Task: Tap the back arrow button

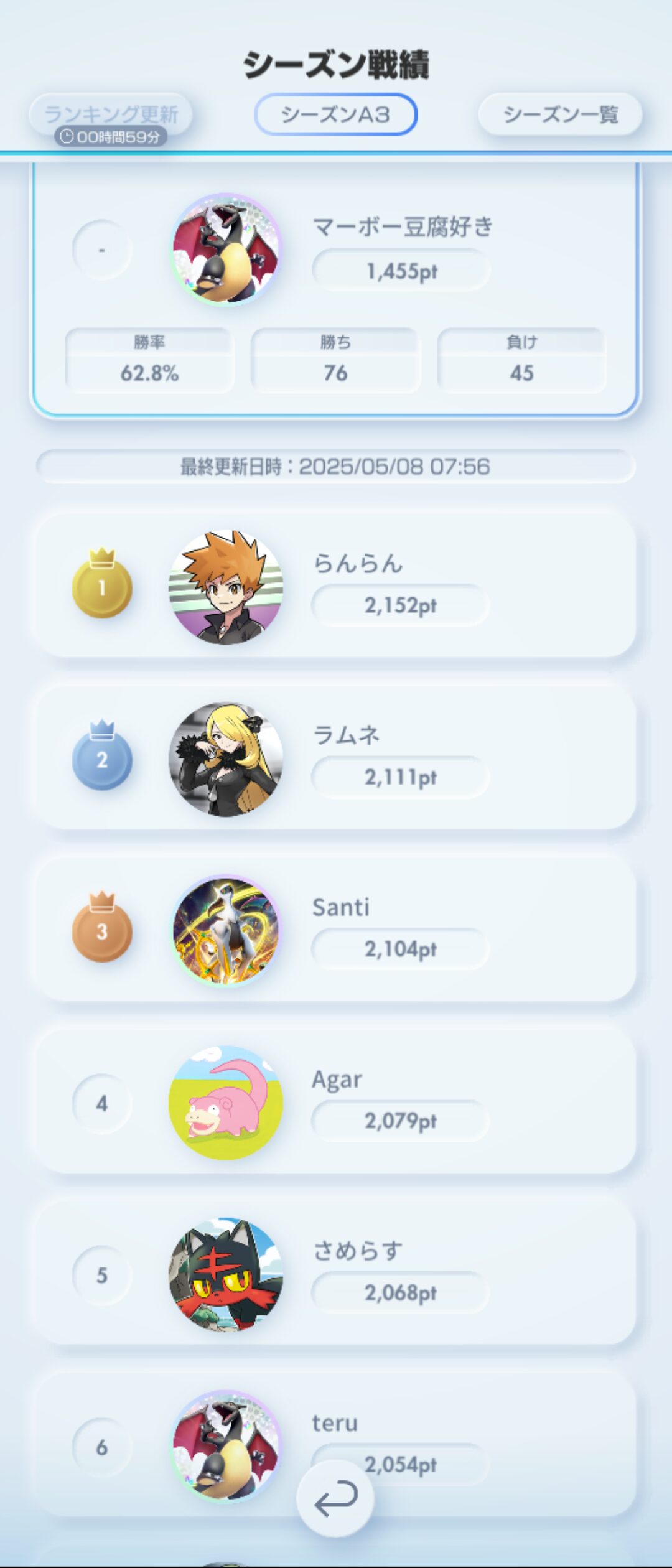Action: (x=335, y=1498)
